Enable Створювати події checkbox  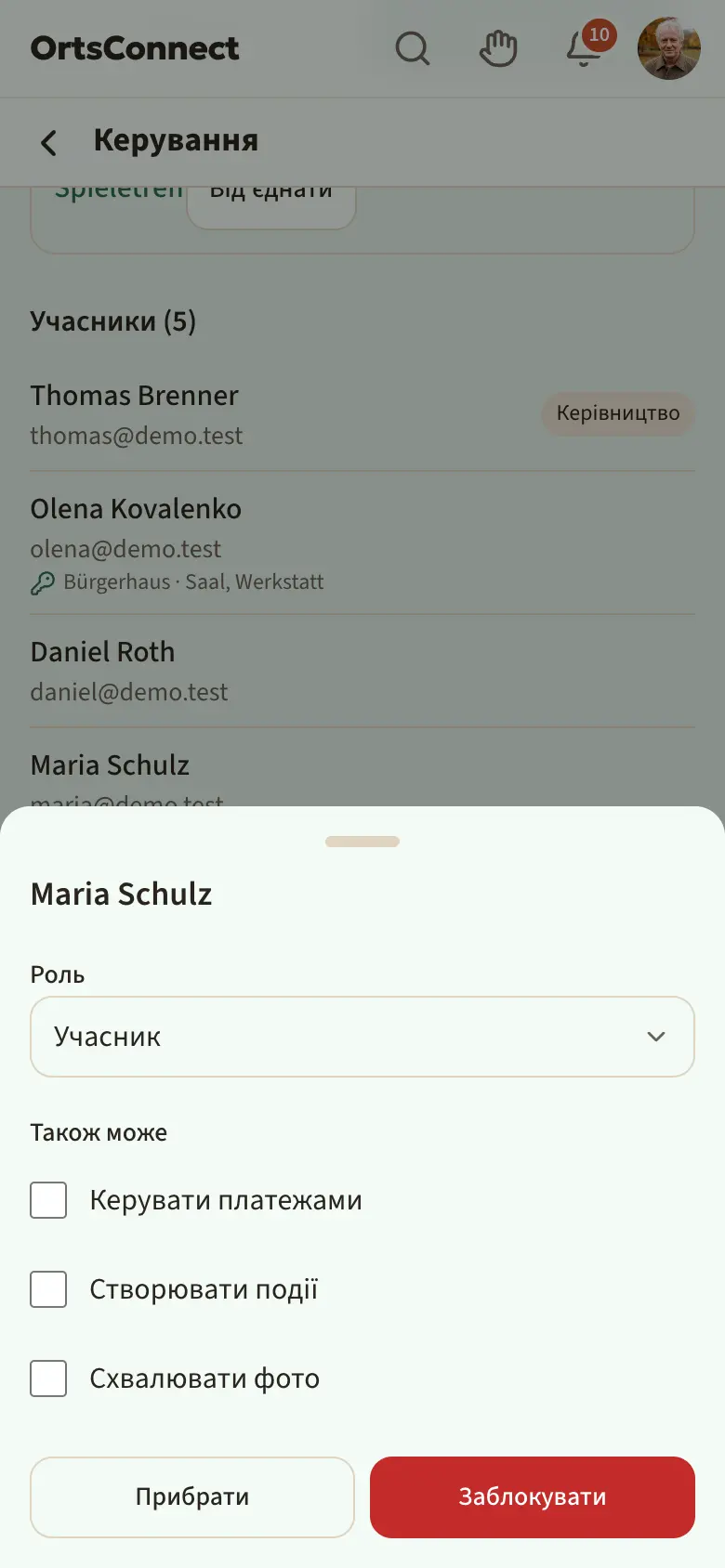(x=48, y=1289)
